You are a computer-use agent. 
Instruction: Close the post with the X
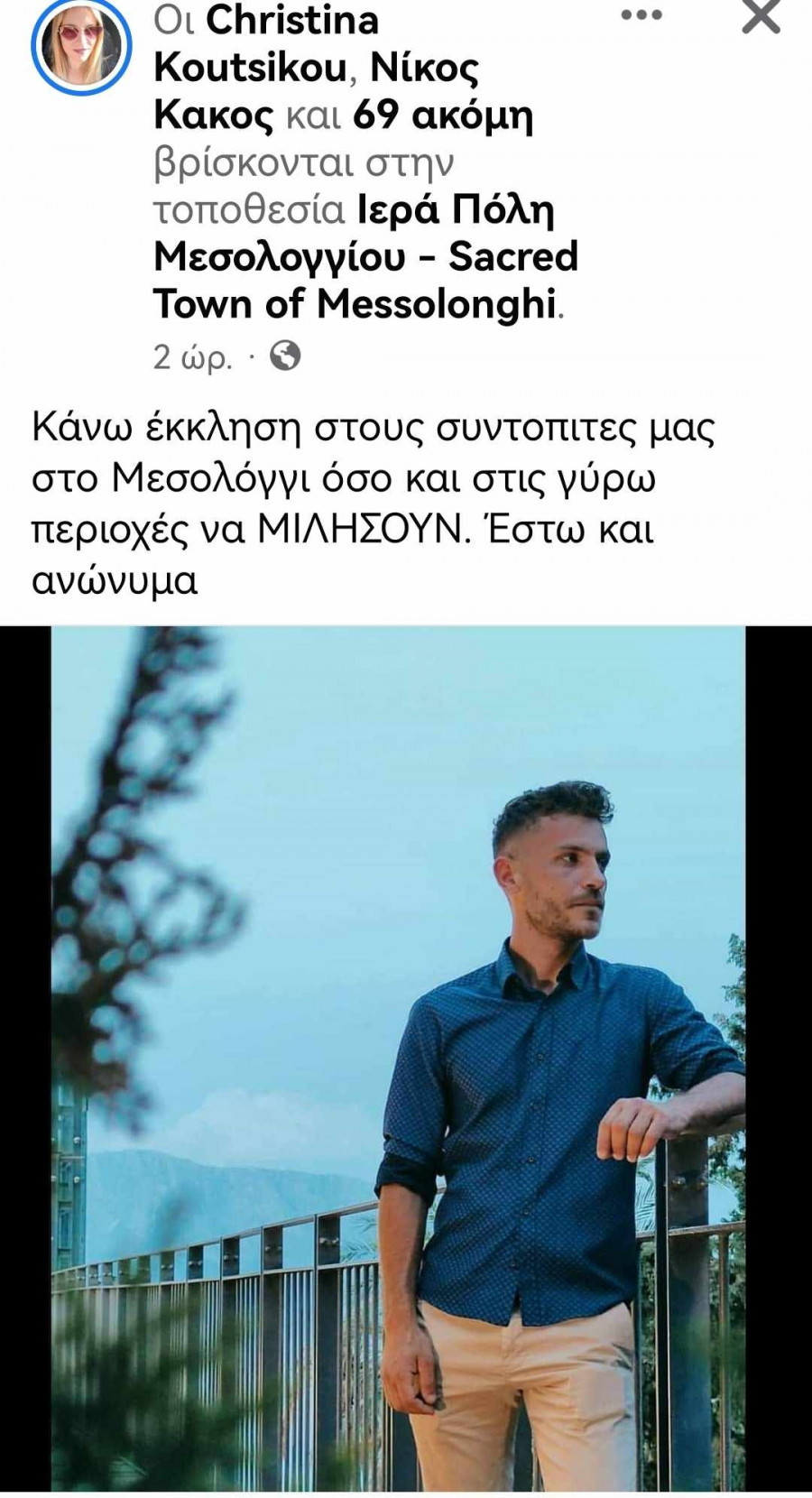tap(760, 16)
